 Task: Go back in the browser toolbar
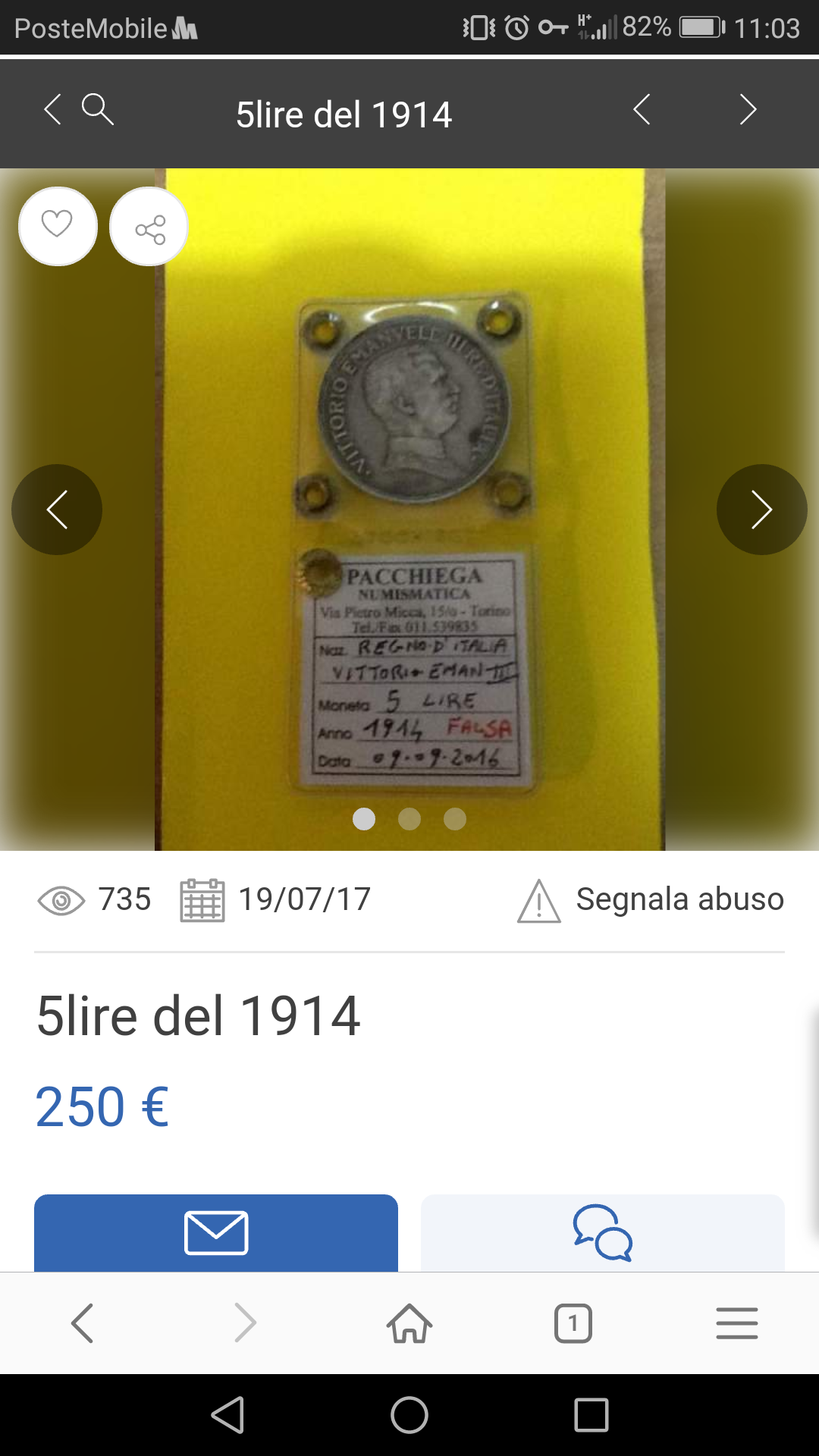(x=82, y=1323)
